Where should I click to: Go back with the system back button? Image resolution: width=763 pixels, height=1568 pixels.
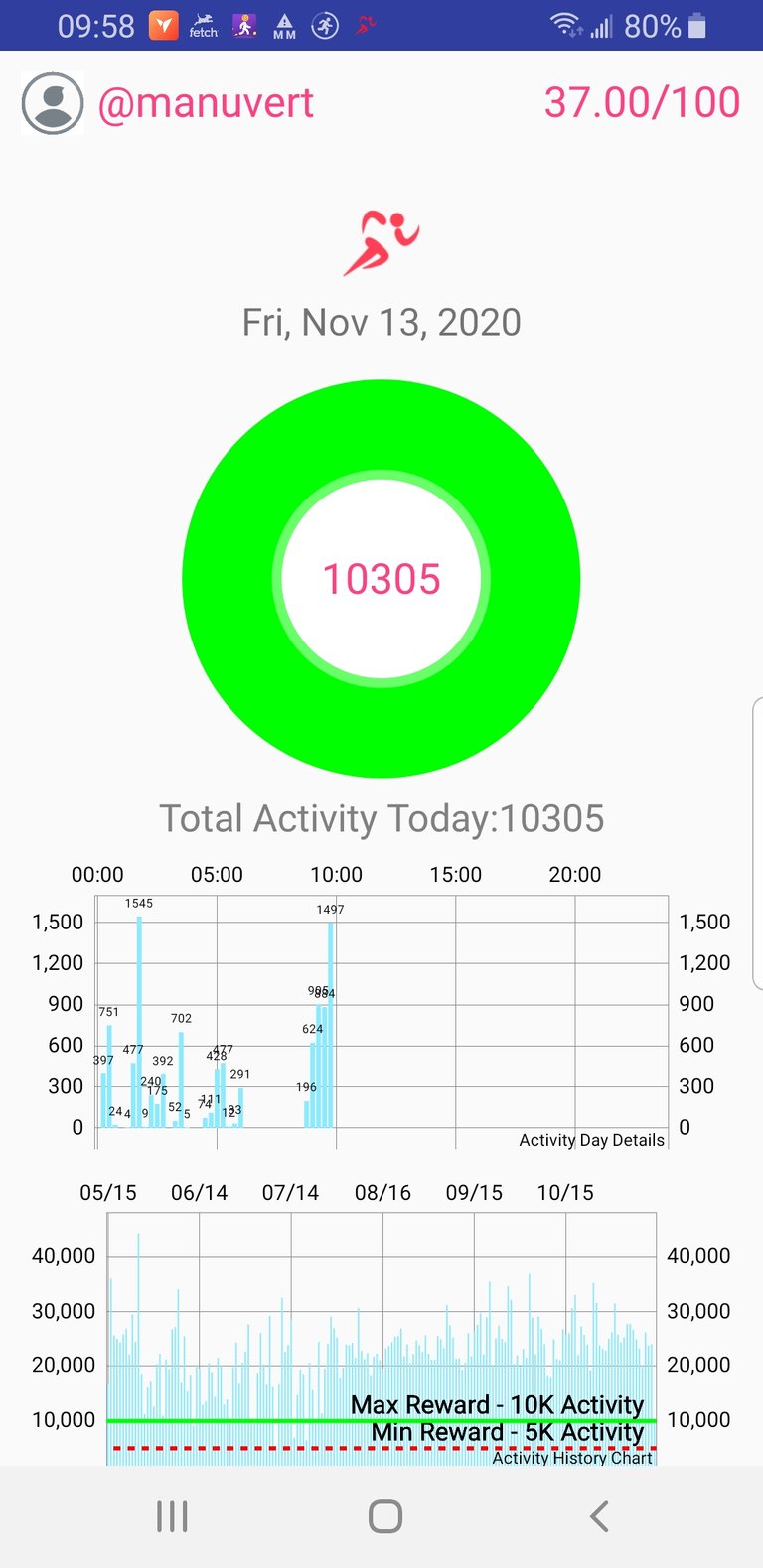point(599,1516)
